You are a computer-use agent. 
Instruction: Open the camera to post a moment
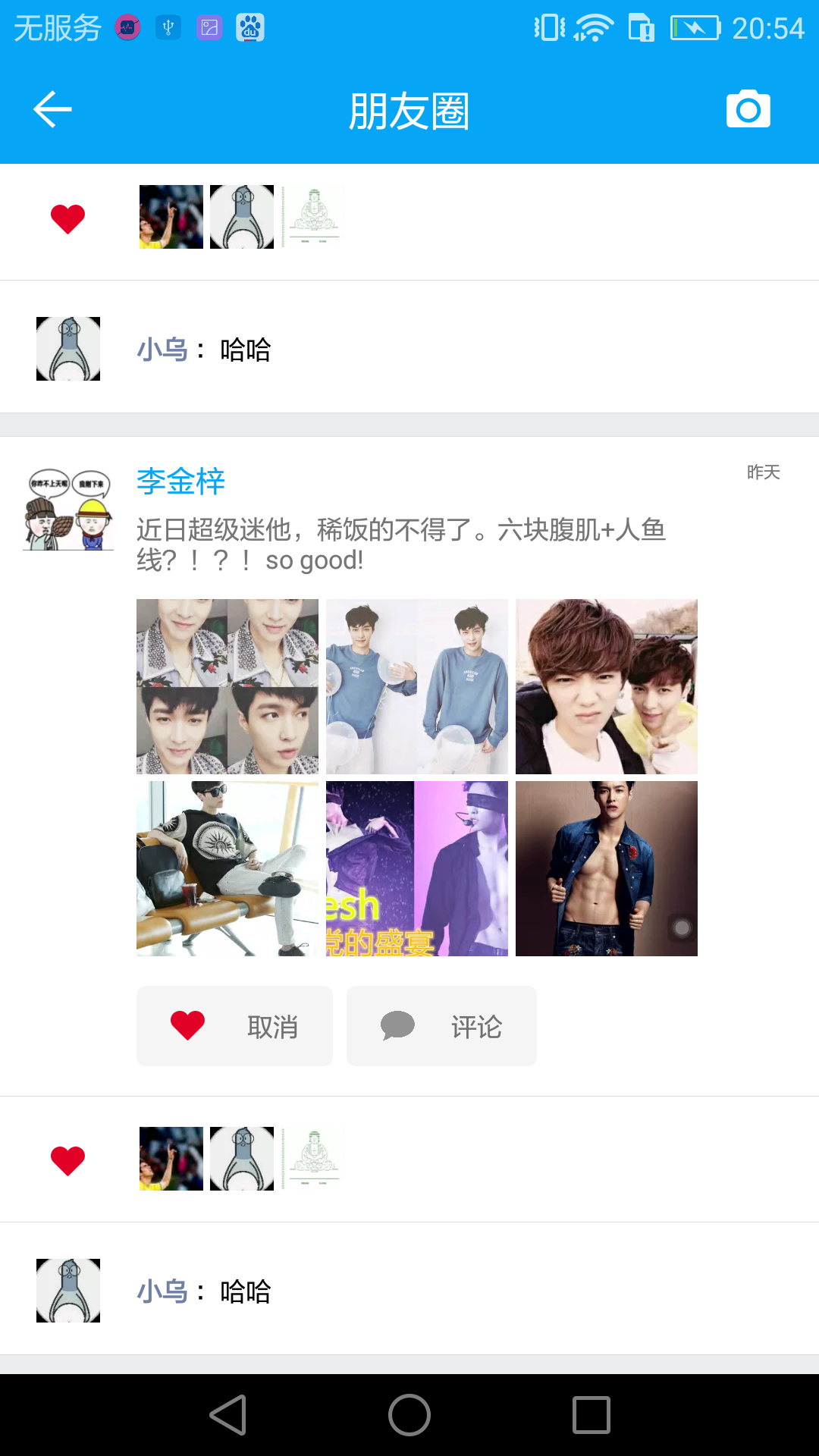click(x=748, y=110)
